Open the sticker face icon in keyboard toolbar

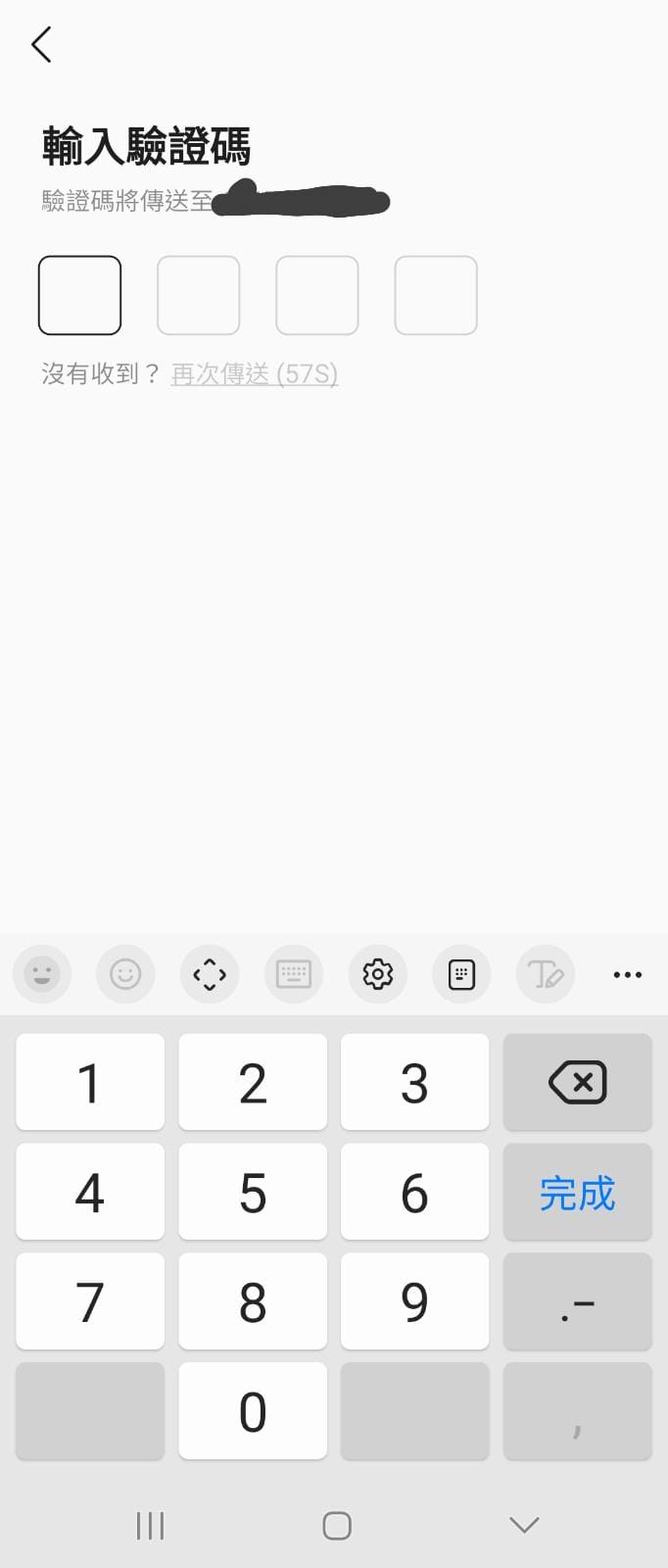click(42, 974)
